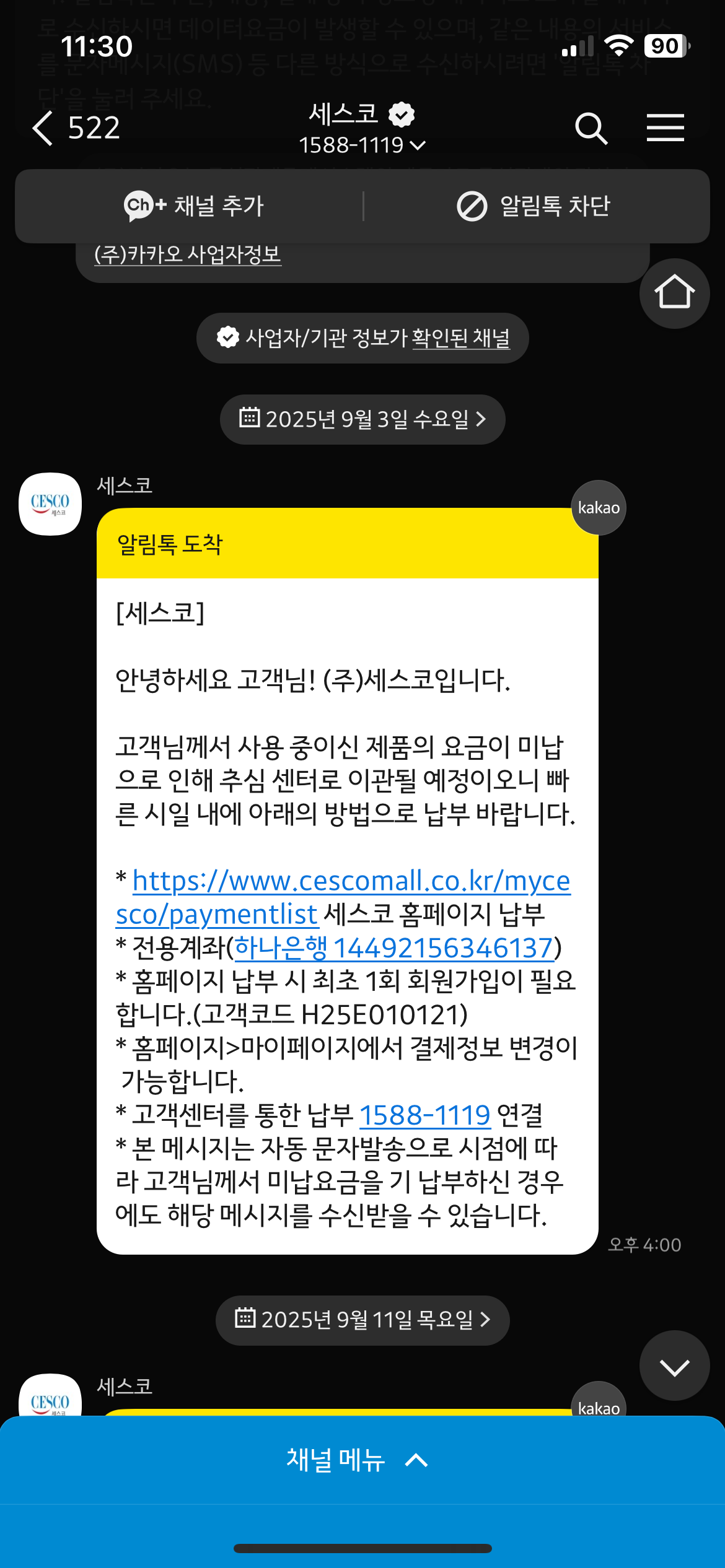Tap 알림톡 차단 to block notifications
Image resolution: width=725 pixels, height=1568 pixels.
tap(534, 206)
